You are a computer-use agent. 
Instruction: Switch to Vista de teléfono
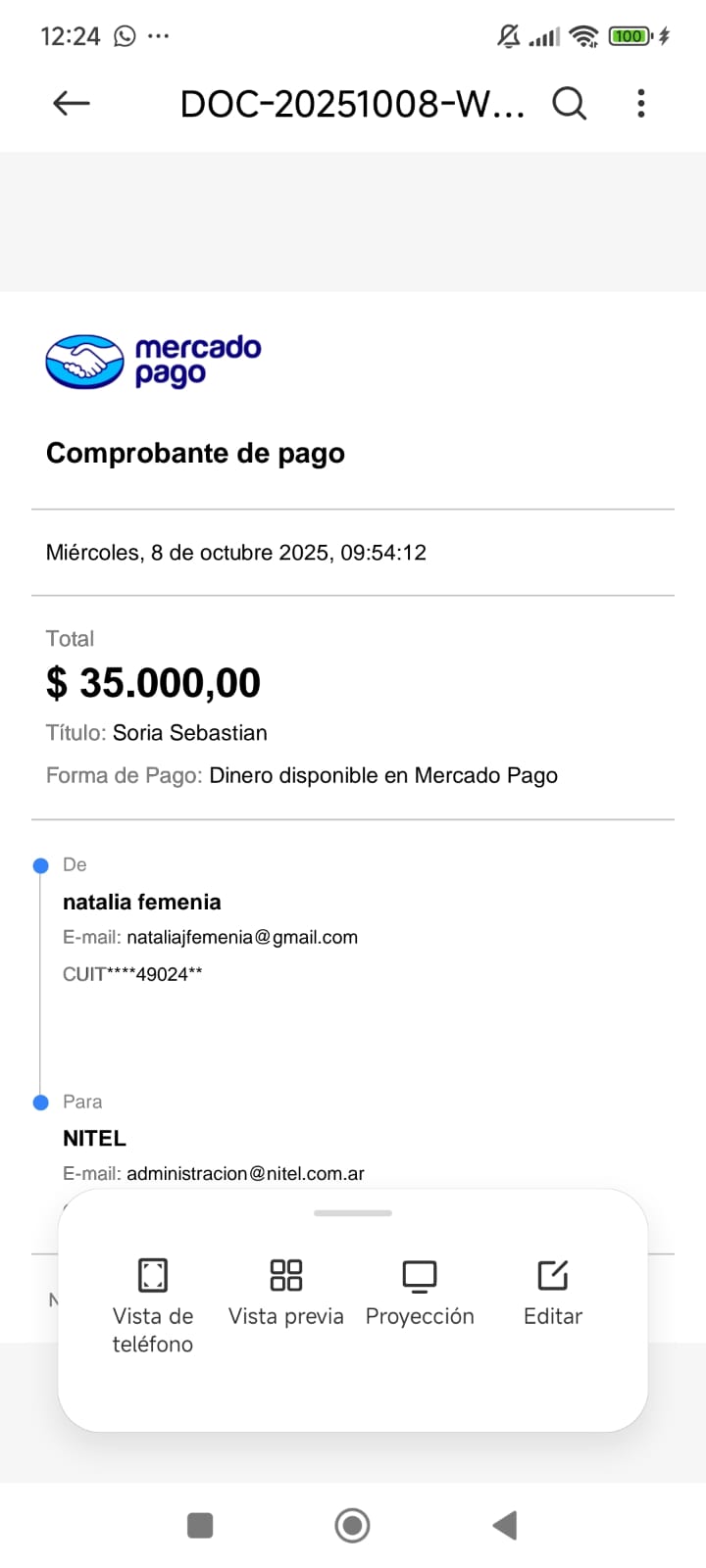(153, 1303)
